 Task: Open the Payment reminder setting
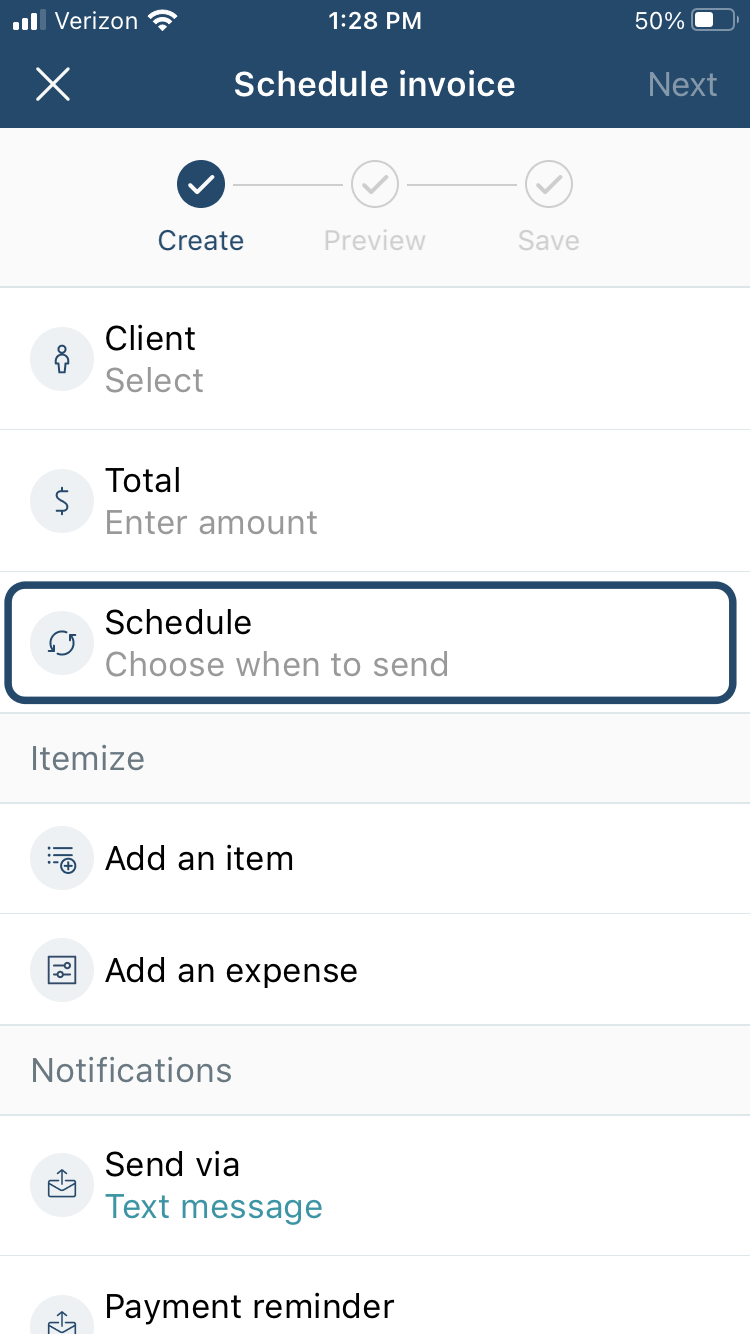375,1297
